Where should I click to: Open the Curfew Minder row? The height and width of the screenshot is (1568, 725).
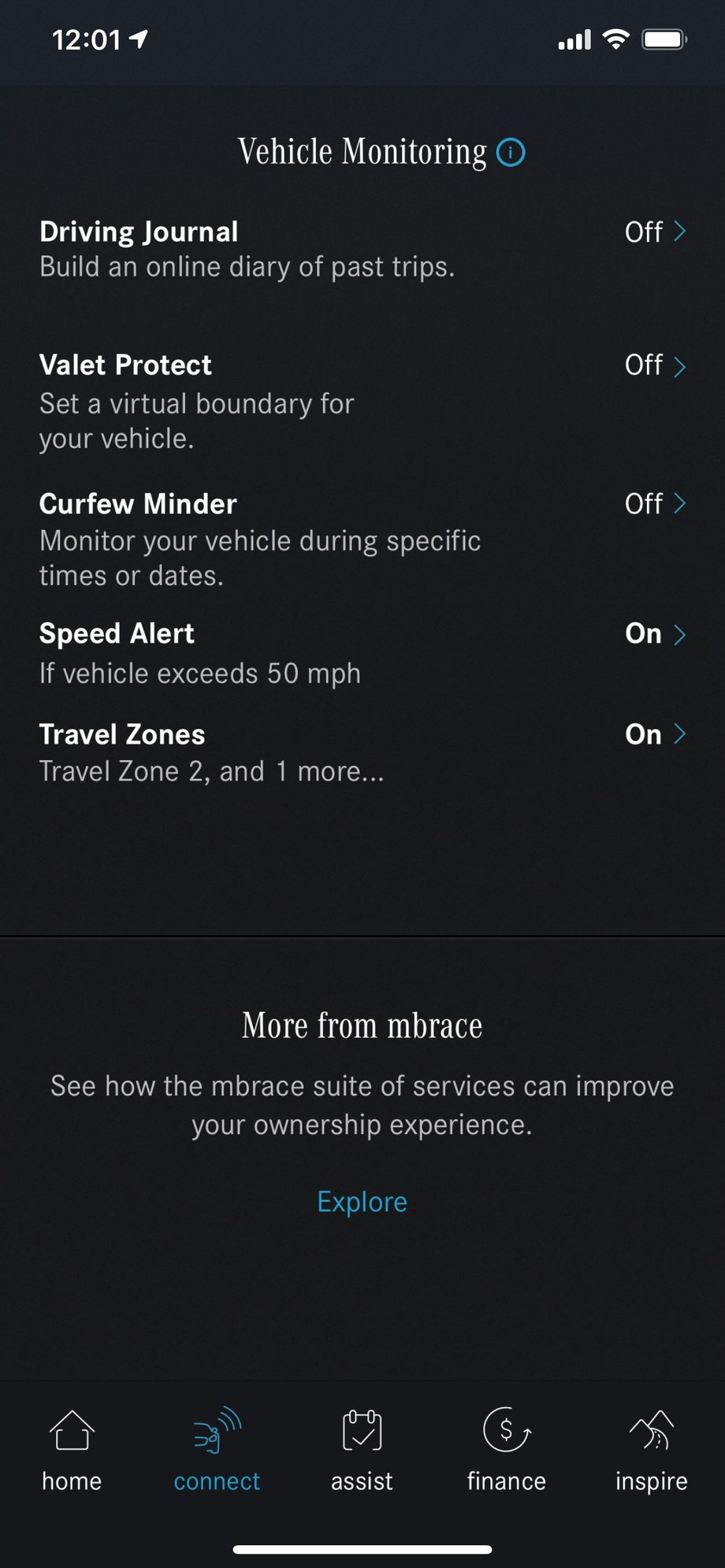coord(362,539)
